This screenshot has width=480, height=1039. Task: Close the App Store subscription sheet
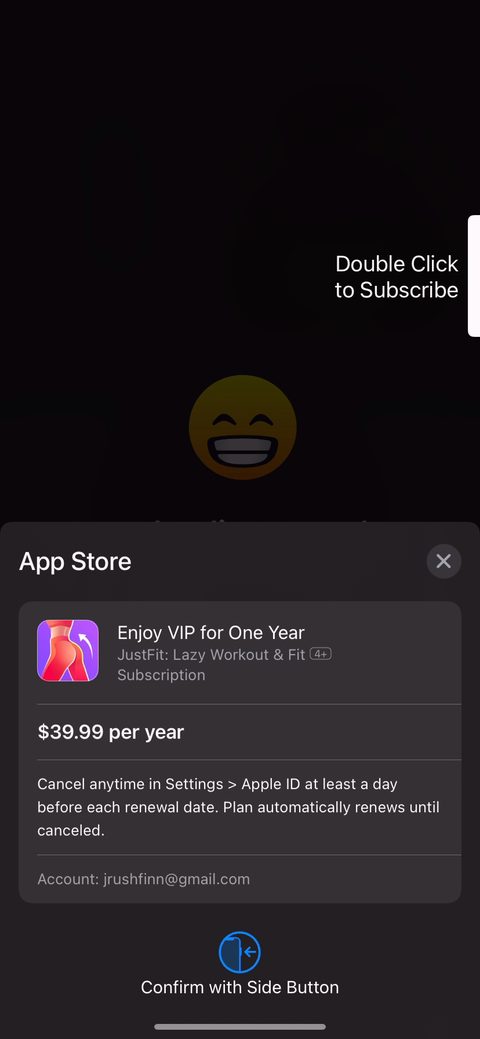(444, 561)
